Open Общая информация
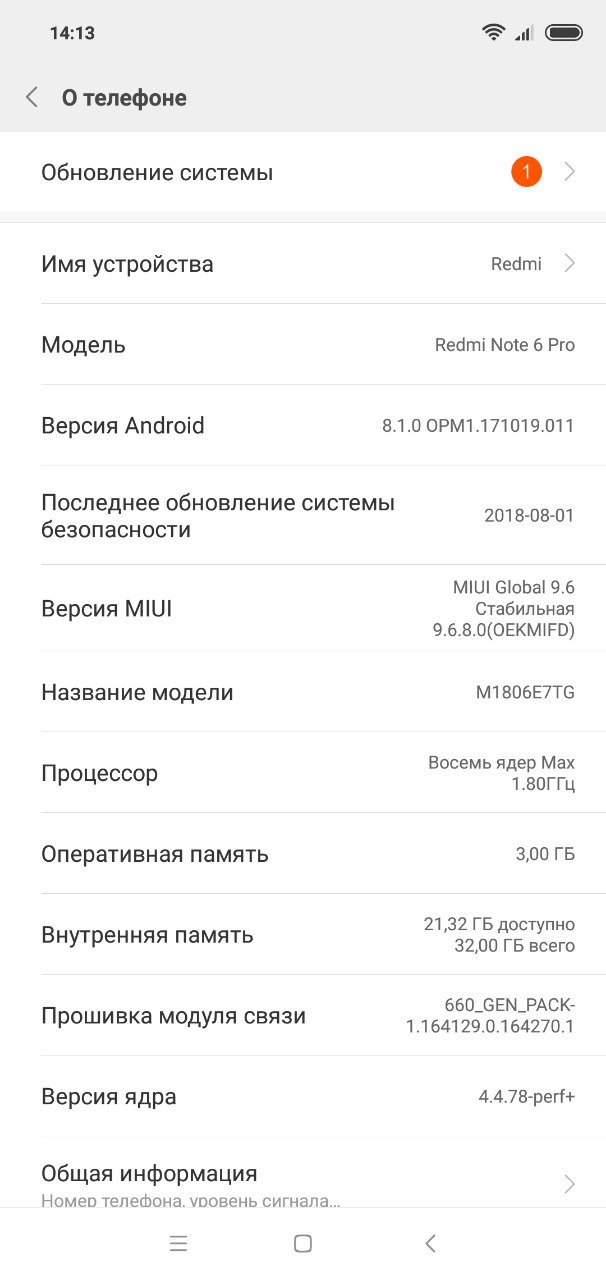This screenshot has height=1280, width=606. coord(303,1179)
